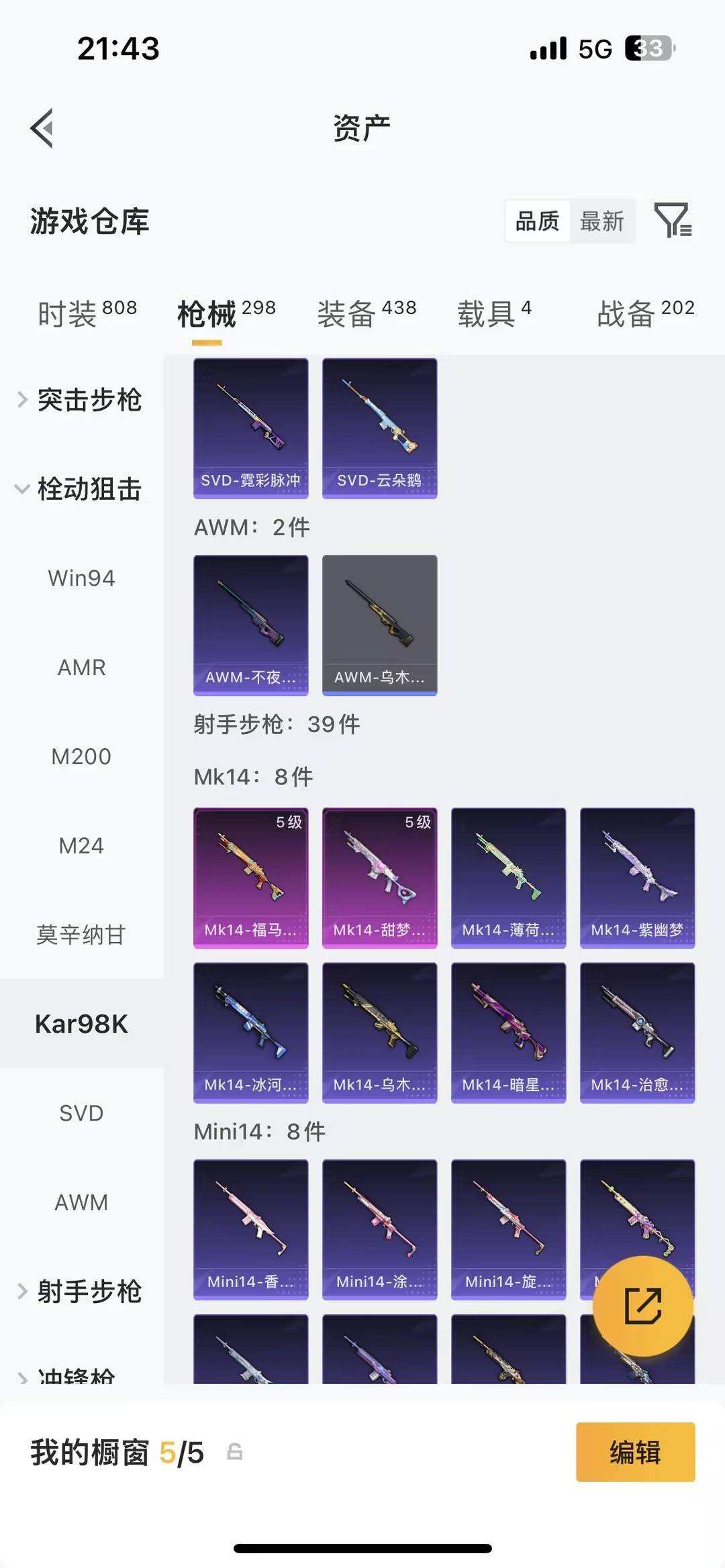Tap the 编辑 button
The width and height of the screenshot is (725, 1568).
coord(634,1451)
